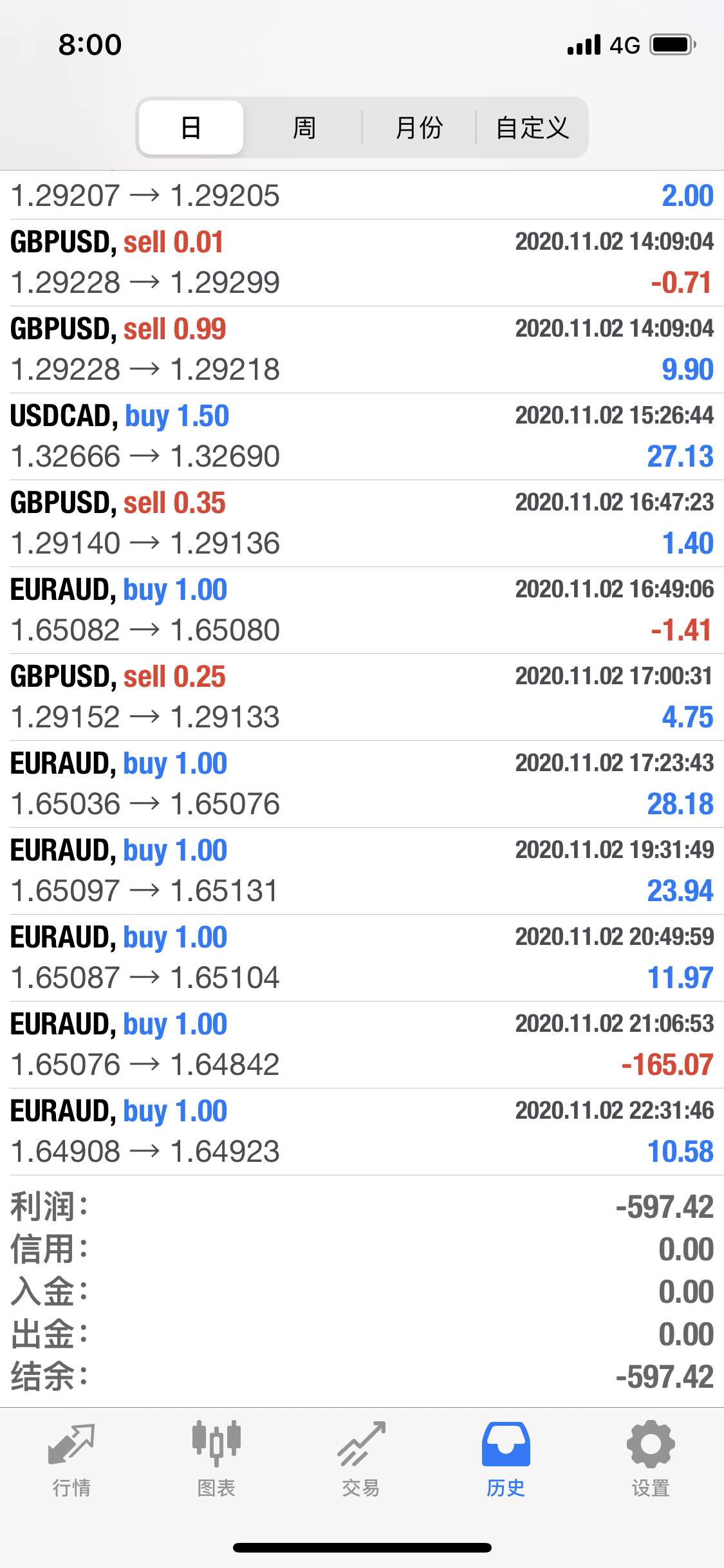The width and height of the screenshot is (724, 1568).
Task: Expand the EURAUD trade with 28.18 profit
Action: click(x=362, y=784)
